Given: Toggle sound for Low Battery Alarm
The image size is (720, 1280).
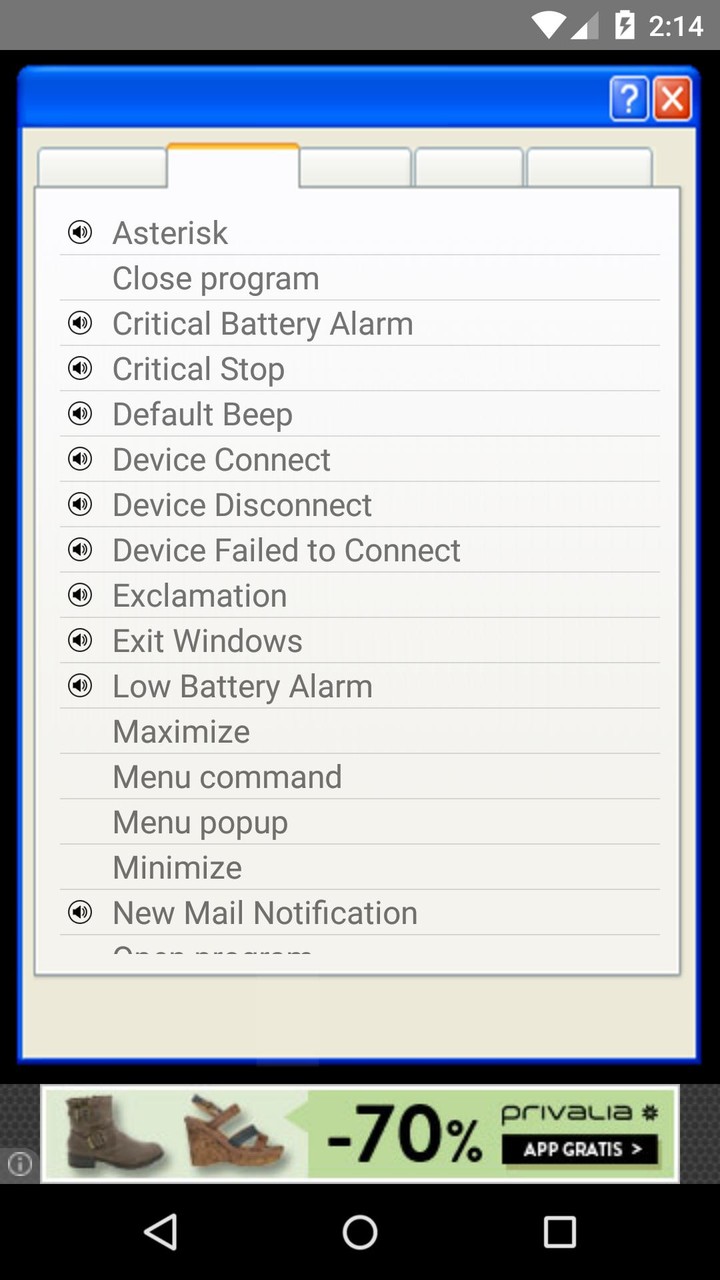Looking at the screenshot, I should pyautogui.click(x=81, y=685).
